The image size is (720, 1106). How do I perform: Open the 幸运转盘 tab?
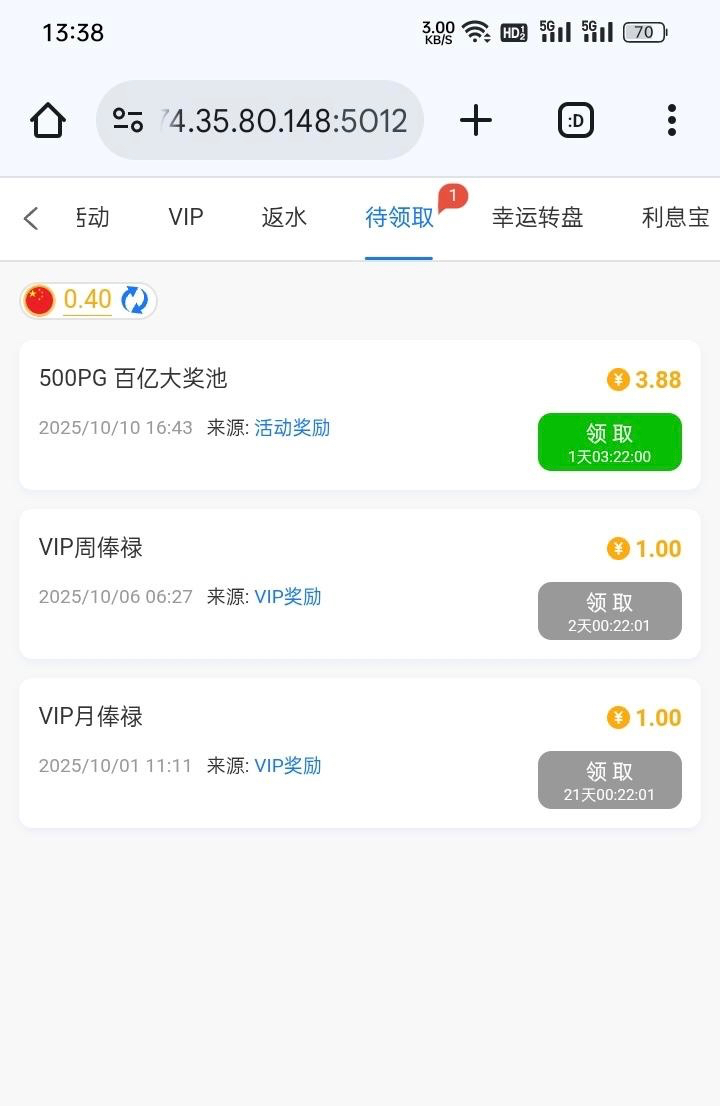pyautogui.click(x=538, y=217)
